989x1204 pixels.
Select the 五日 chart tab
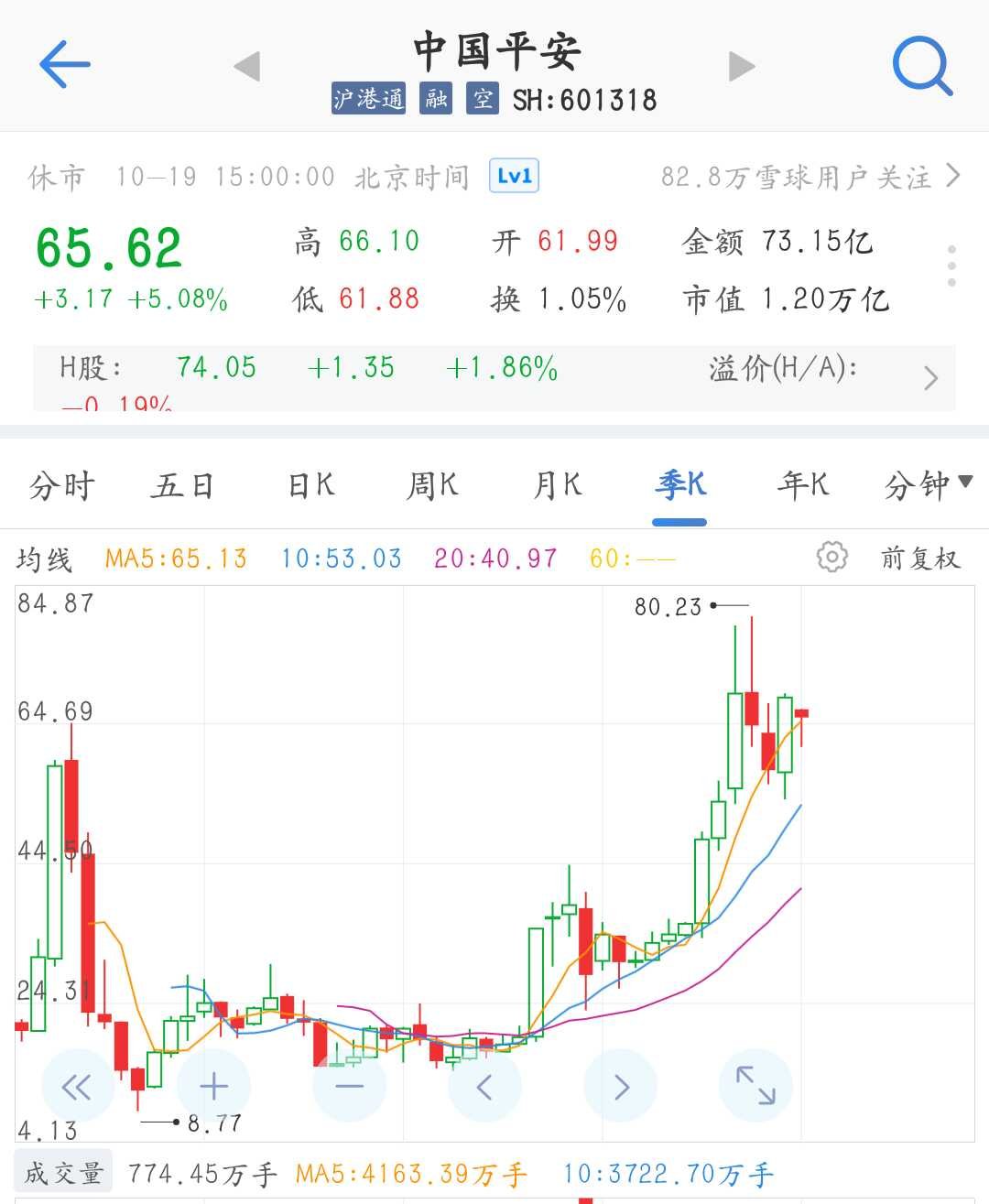182,485
